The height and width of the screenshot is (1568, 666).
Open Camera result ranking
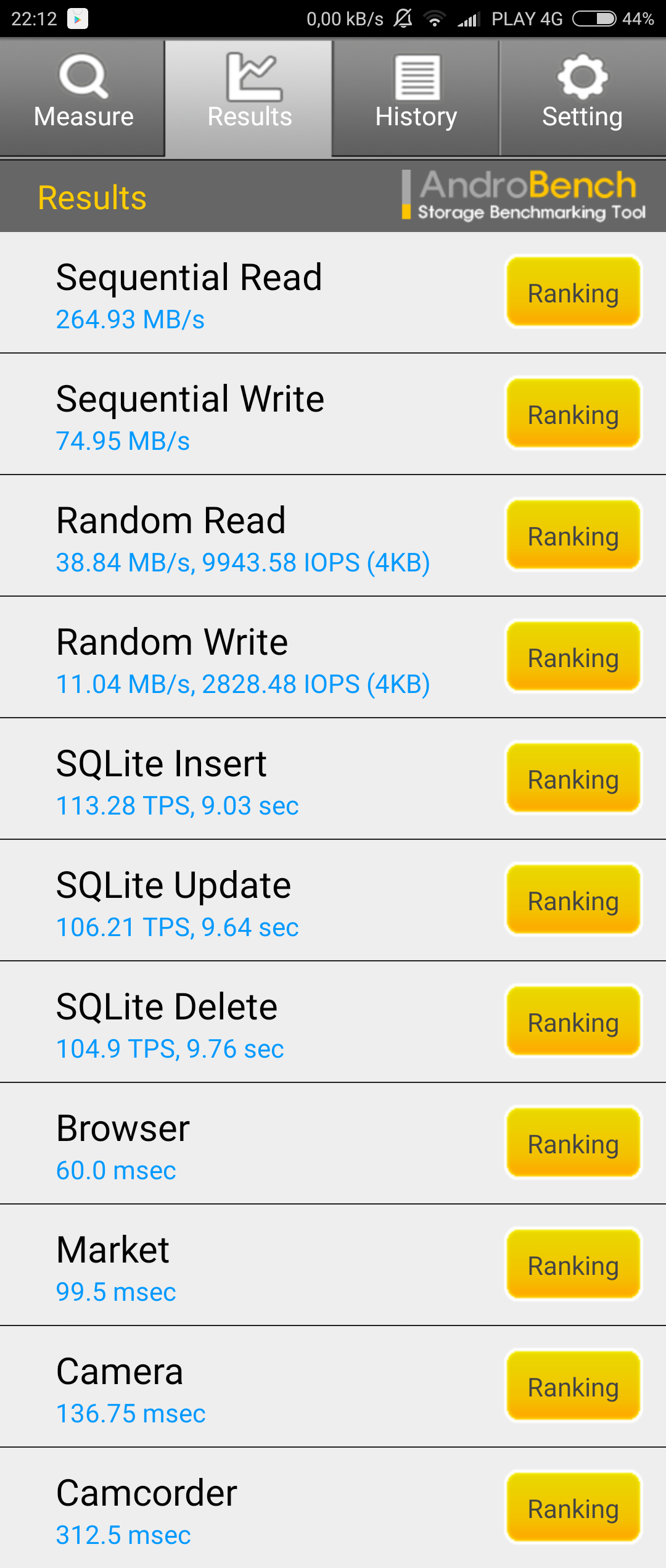[x=573, y=1386]
